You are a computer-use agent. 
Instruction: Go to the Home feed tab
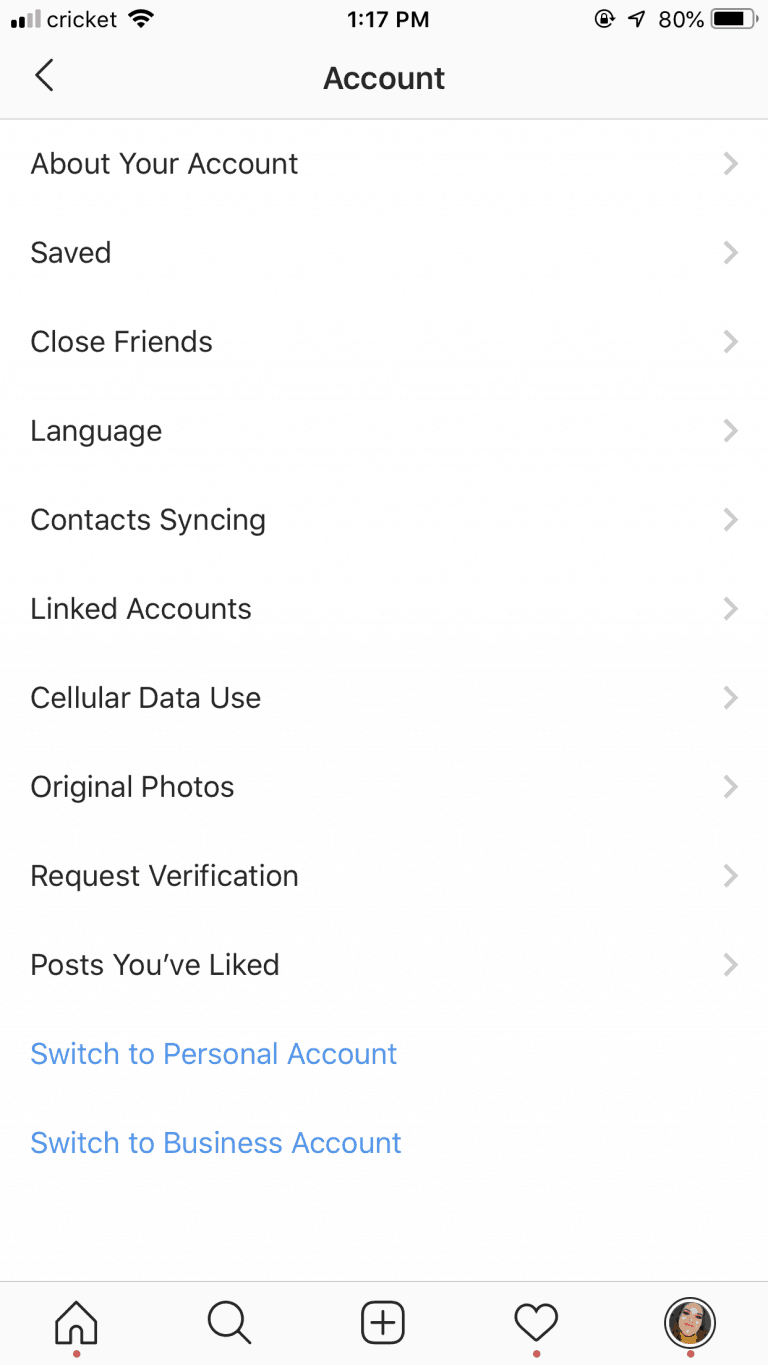pyautogui.click(x=76, y=1323)
